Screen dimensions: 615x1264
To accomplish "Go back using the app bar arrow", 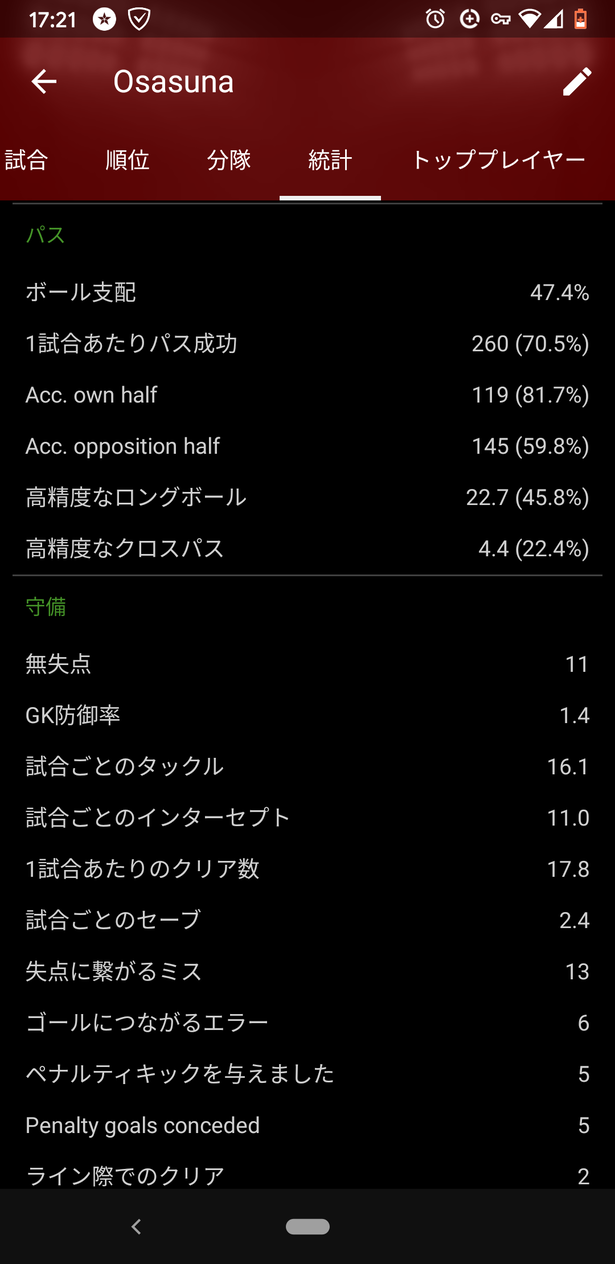I will pos(44,82).
